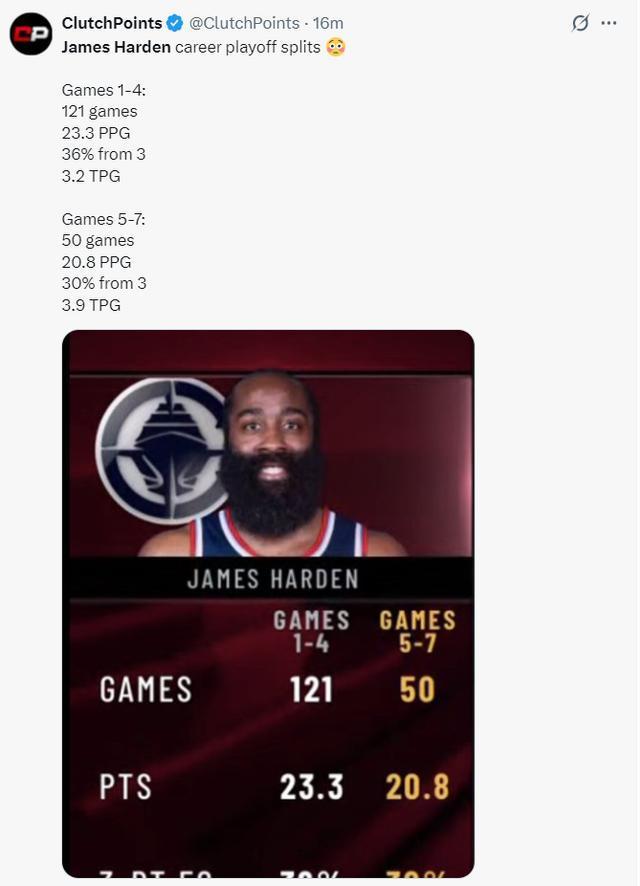Image resolution: width=640 pixels, height=886 pixels.
Task: Open the @ClutchPoints handle link
Action: click(244, 23)
